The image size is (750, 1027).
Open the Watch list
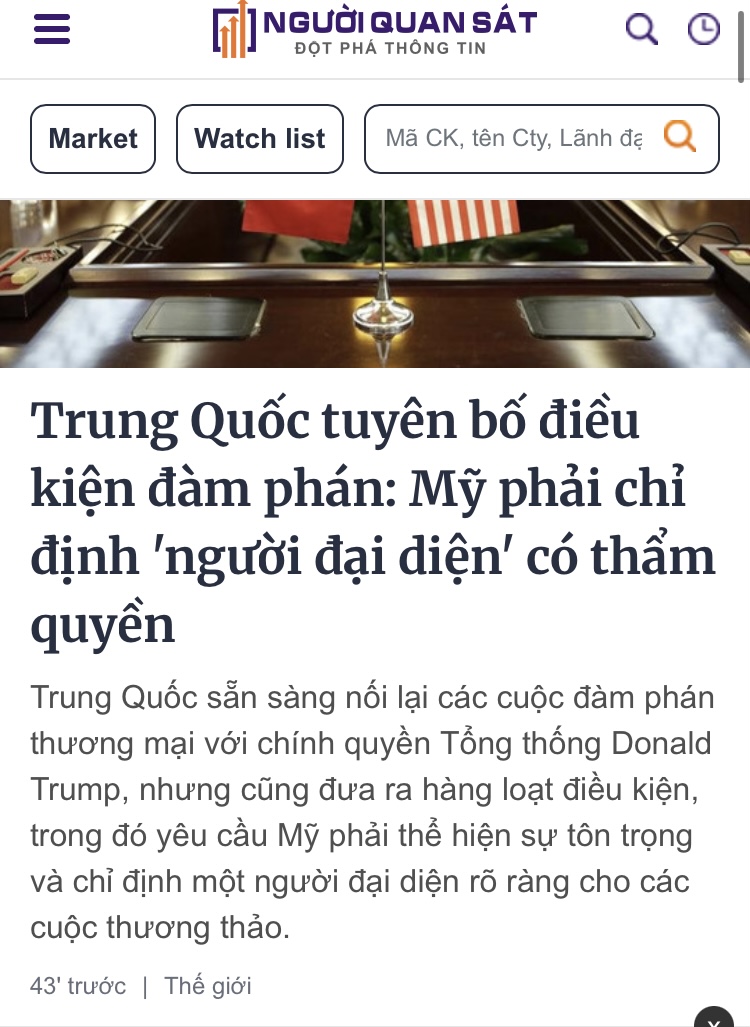(259, 138)
